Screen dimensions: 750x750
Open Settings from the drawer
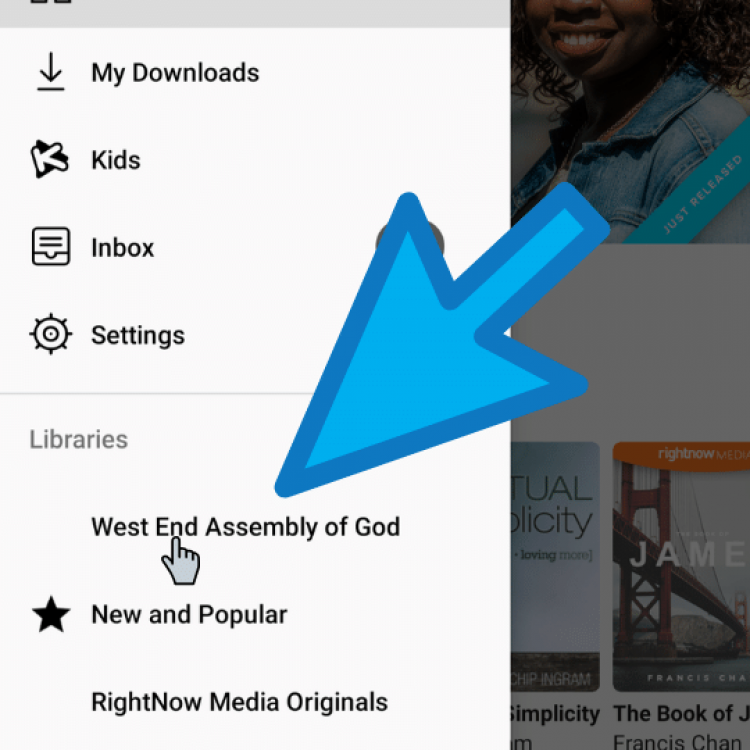tap(137, 335)
